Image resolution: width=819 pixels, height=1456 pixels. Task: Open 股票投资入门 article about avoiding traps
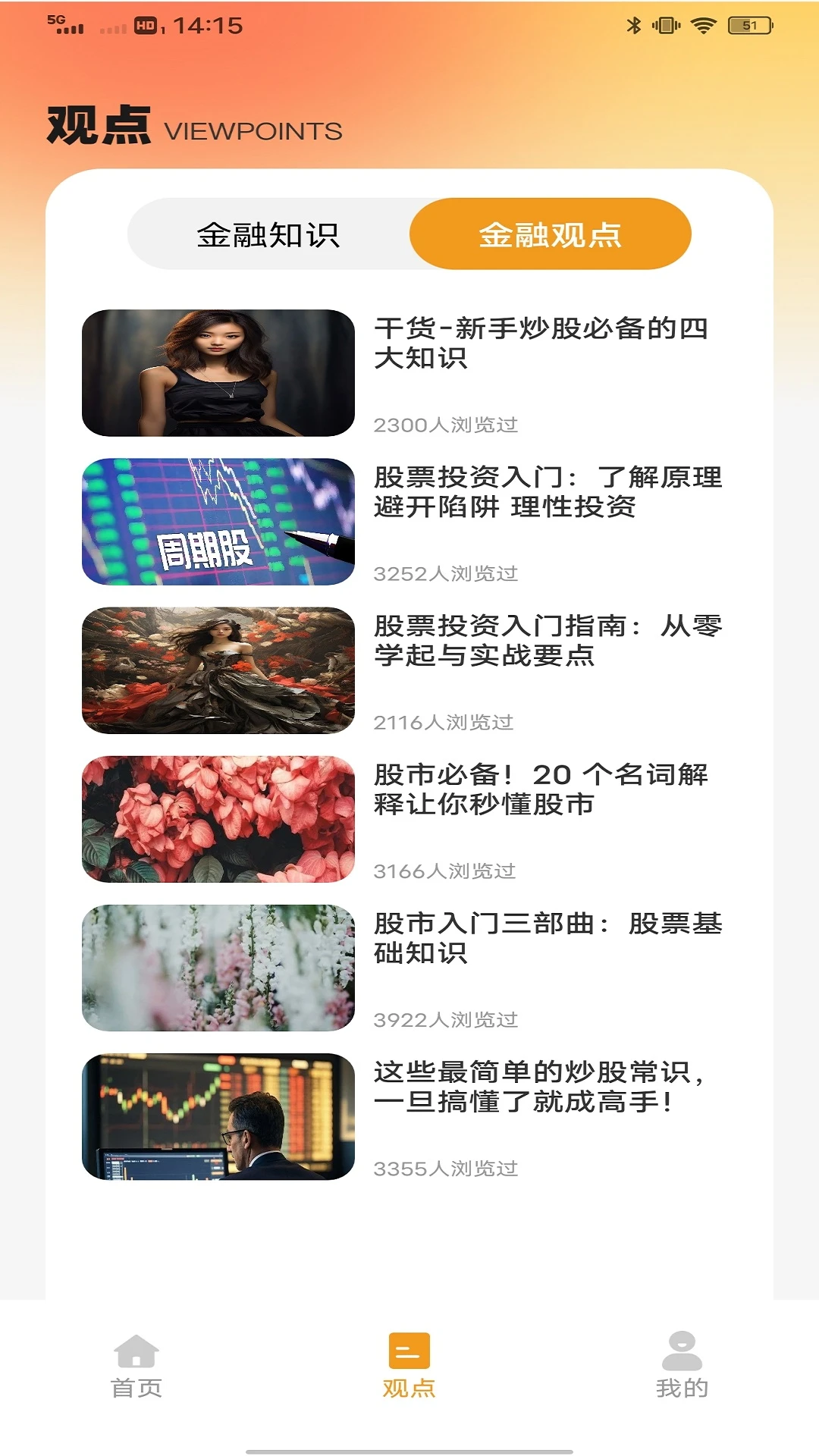[550, 494]
